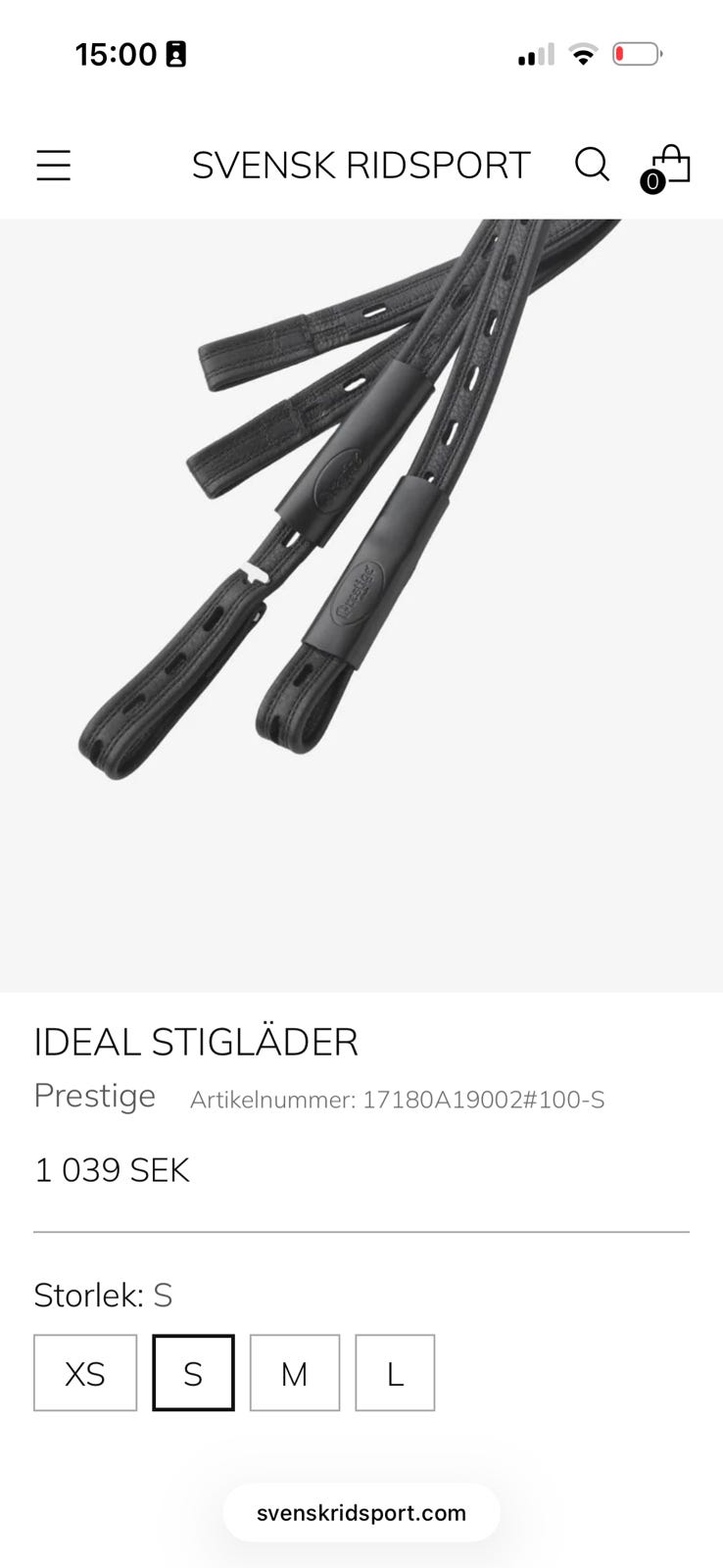Open the Prestige brand link
Image resolution: width=723 pixels, height=1568 pixels.
[x=95, y=1096]
